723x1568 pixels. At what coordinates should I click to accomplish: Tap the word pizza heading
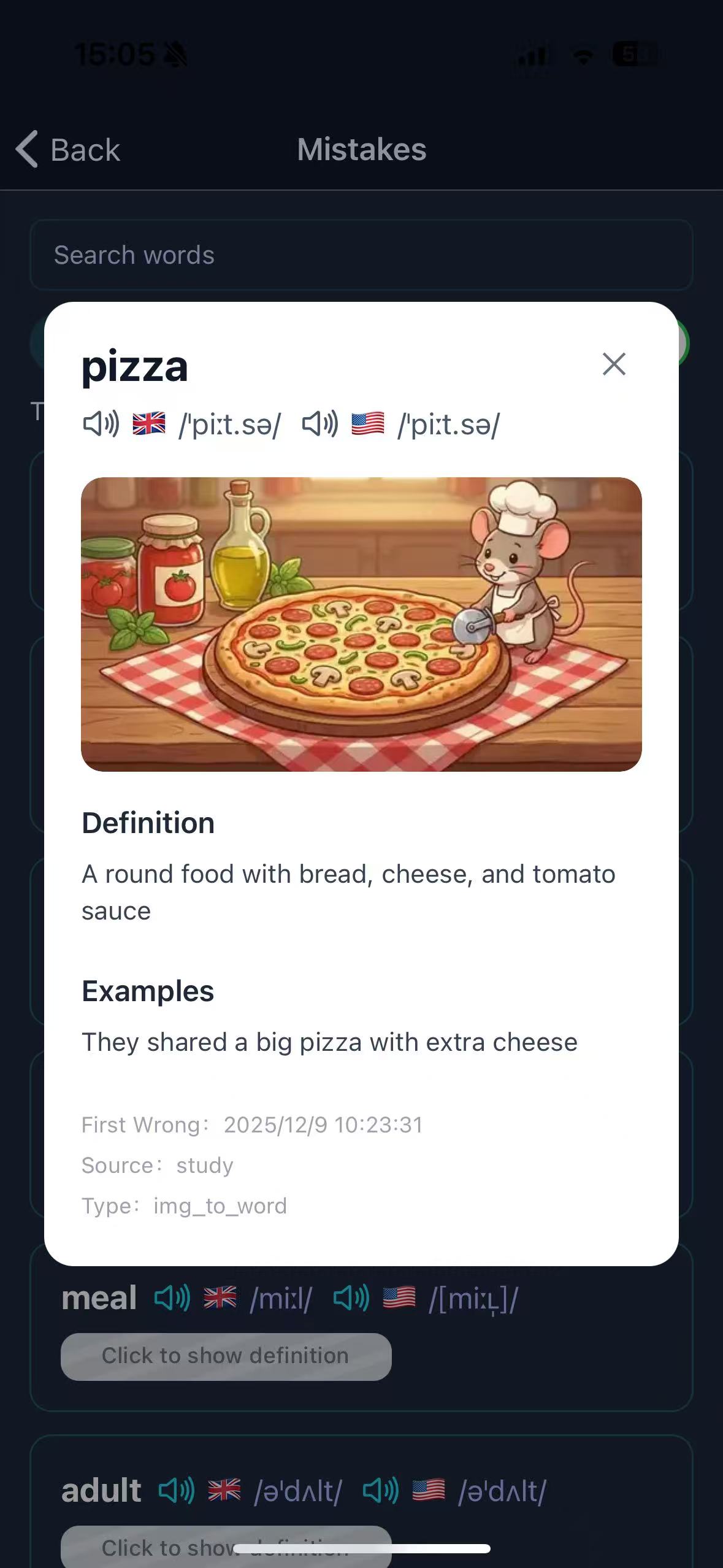[136, 368]
